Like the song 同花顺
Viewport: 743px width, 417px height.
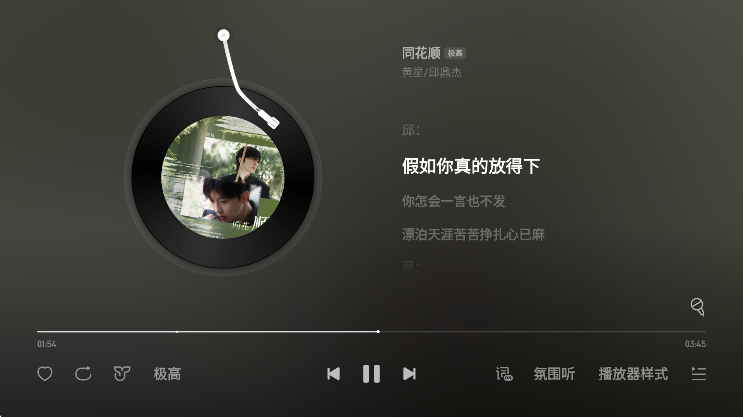[x=45, y=374]
